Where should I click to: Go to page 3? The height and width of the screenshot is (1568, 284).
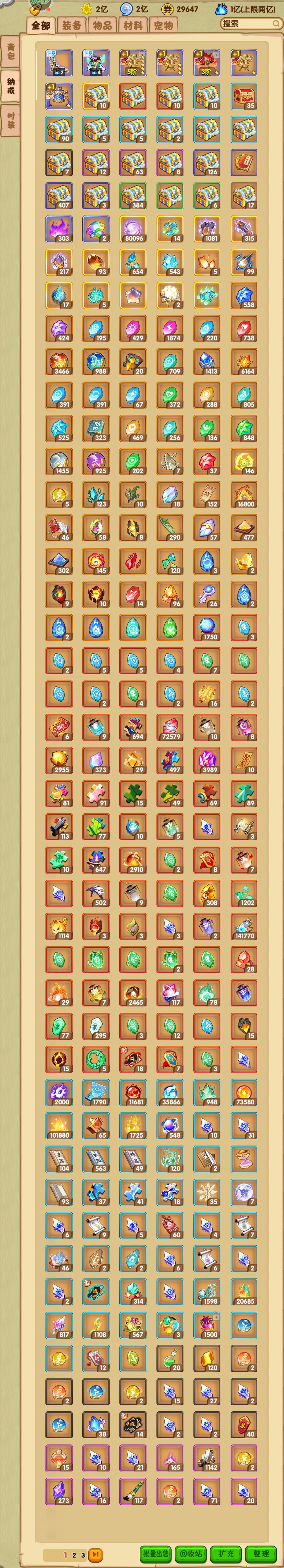[x=83, y=1555]
